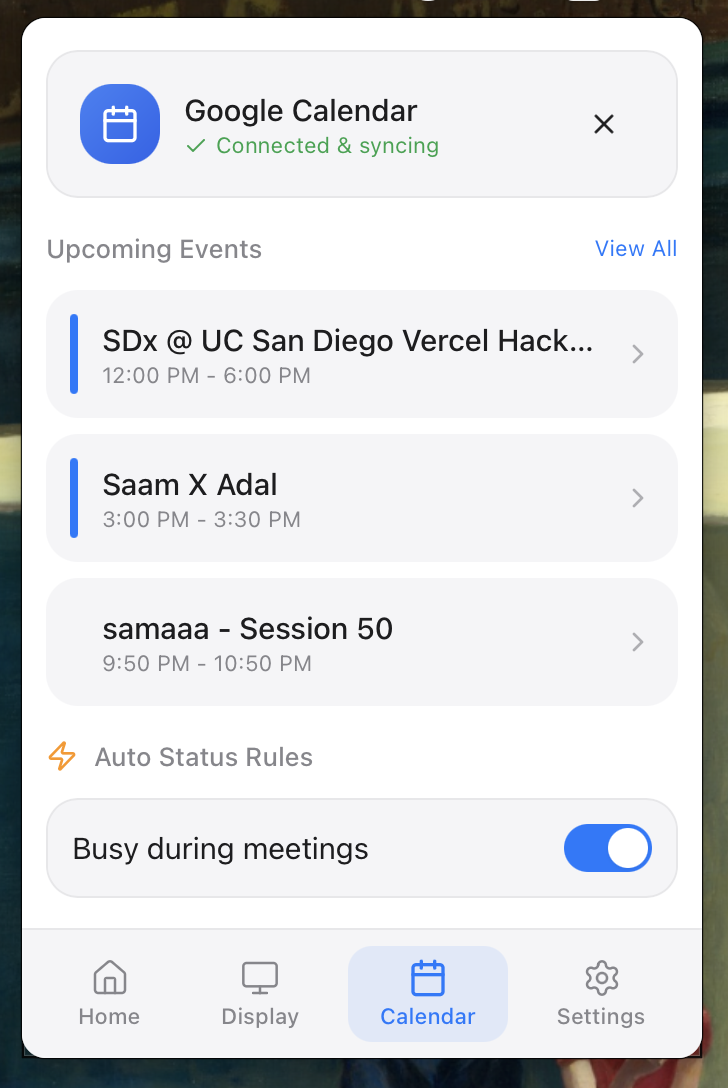Viewport: 728px width, 1088px height.
Task: Switch to the Display tab
Action: 260,993
